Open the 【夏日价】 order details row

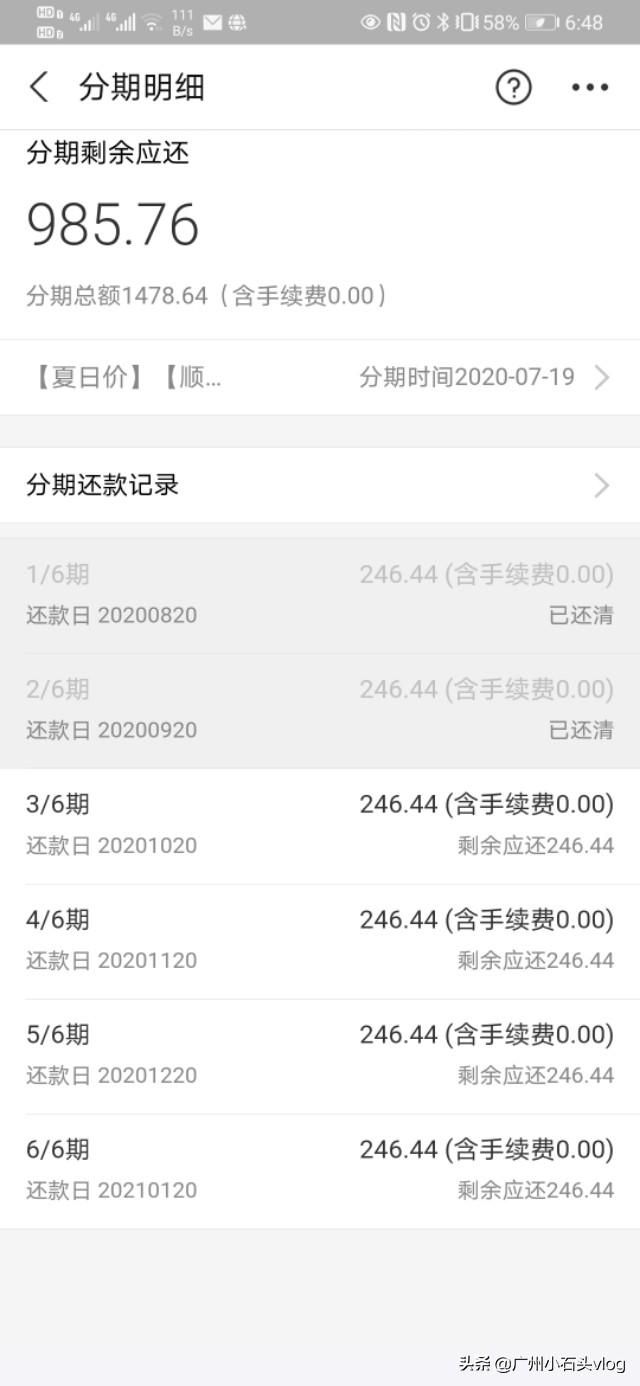tap(320, 377)
